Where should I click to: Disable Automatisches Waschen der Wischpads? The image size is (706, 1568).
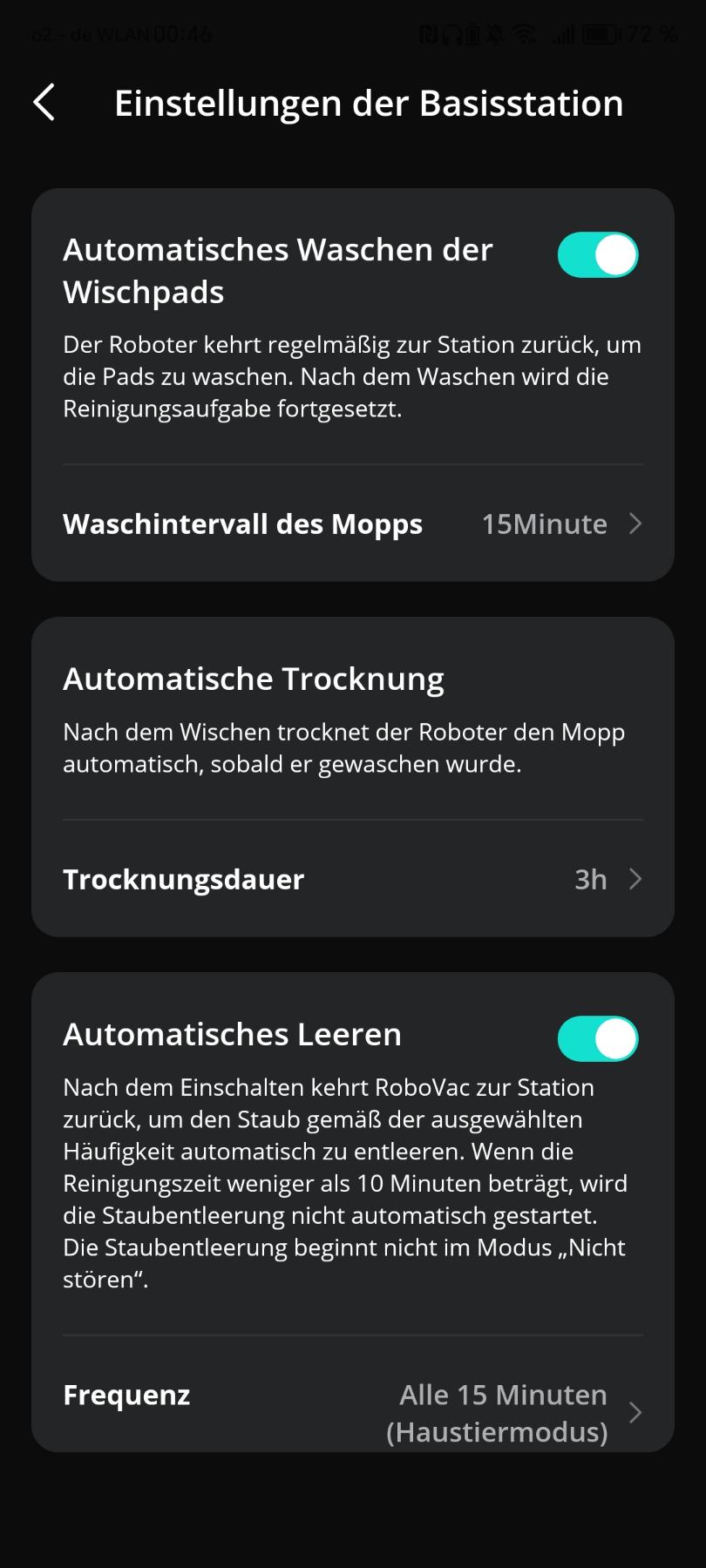(598, 254)
